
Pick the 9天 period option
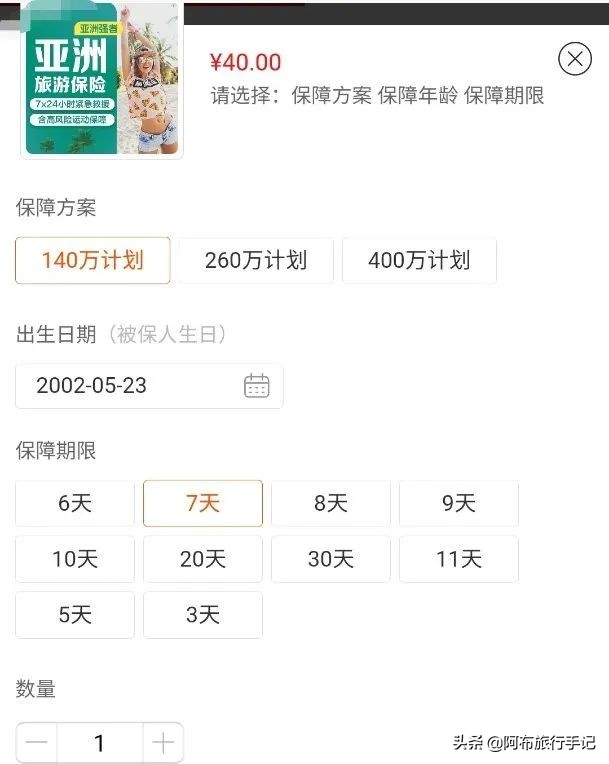459,503
